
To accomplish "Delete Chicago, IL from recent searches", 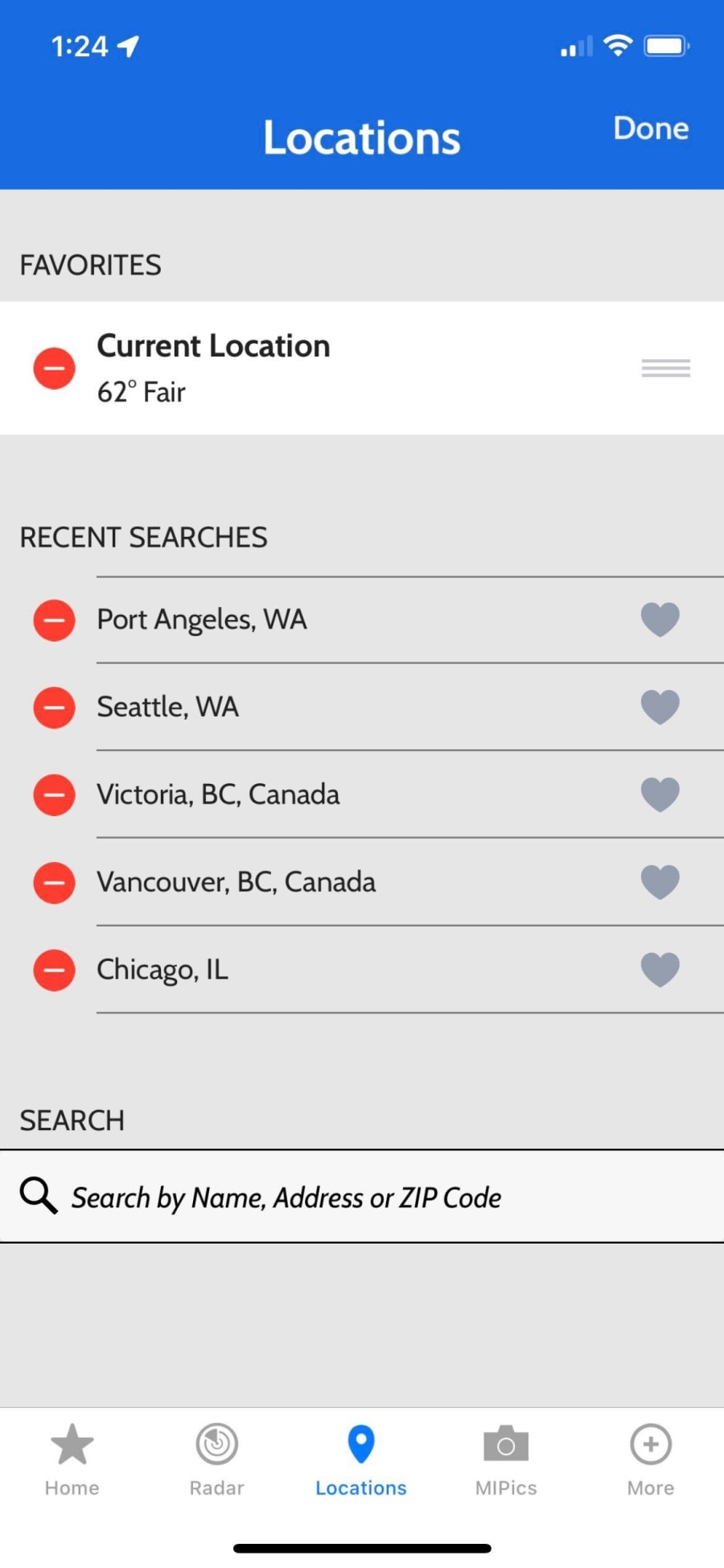I will pos(54,970).
